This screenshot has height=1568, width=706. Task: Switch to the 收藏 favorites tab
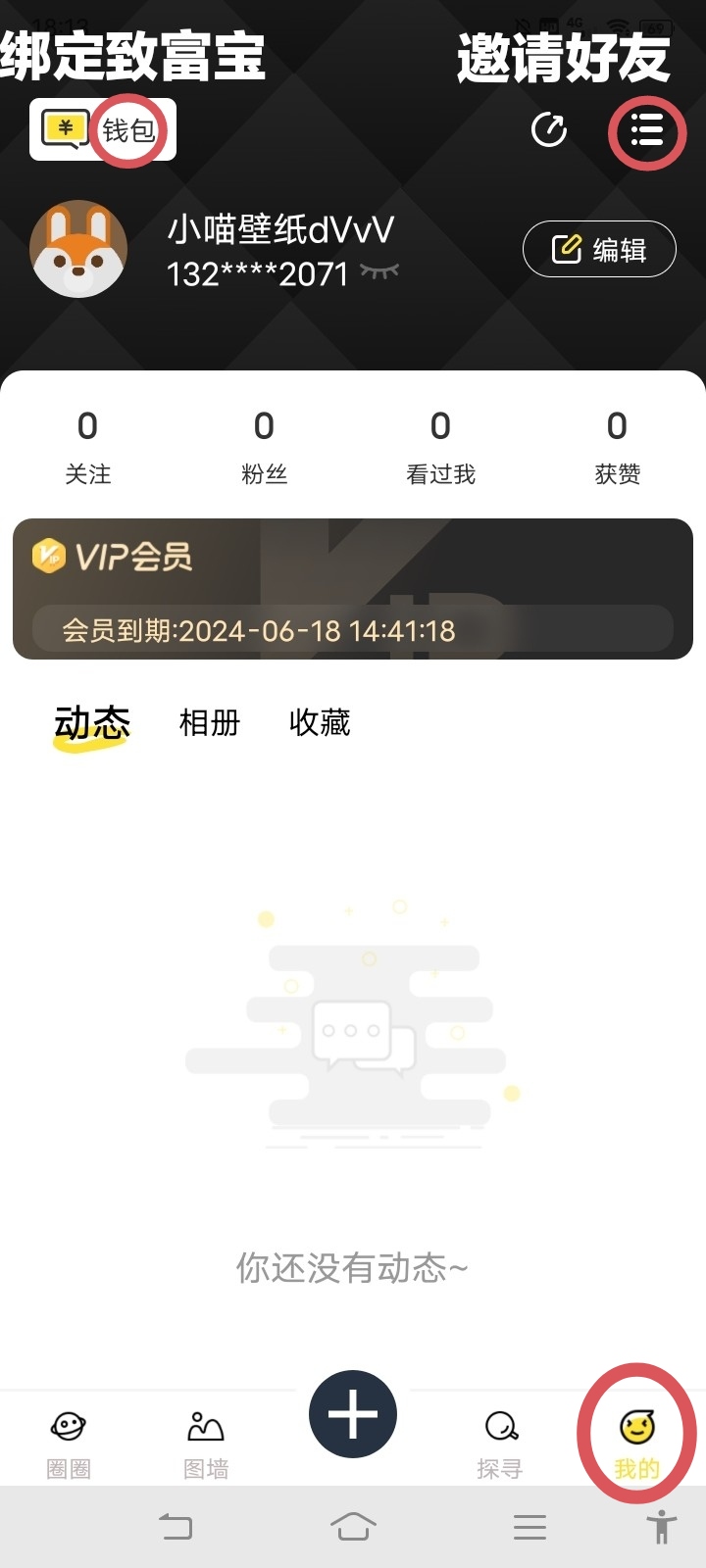320,723
